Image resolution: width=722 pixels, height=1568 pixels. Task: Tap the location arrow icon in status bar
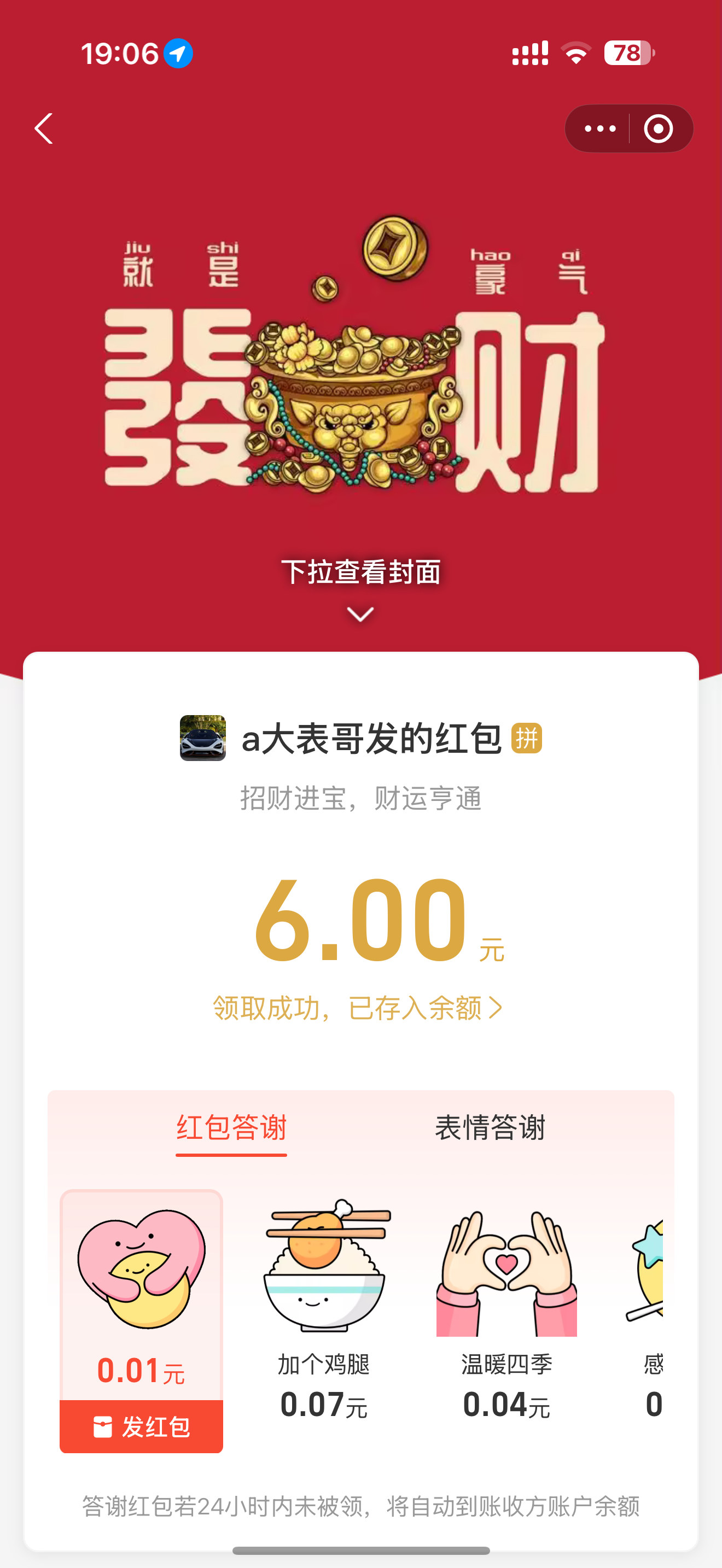click(x=178, y=54)
